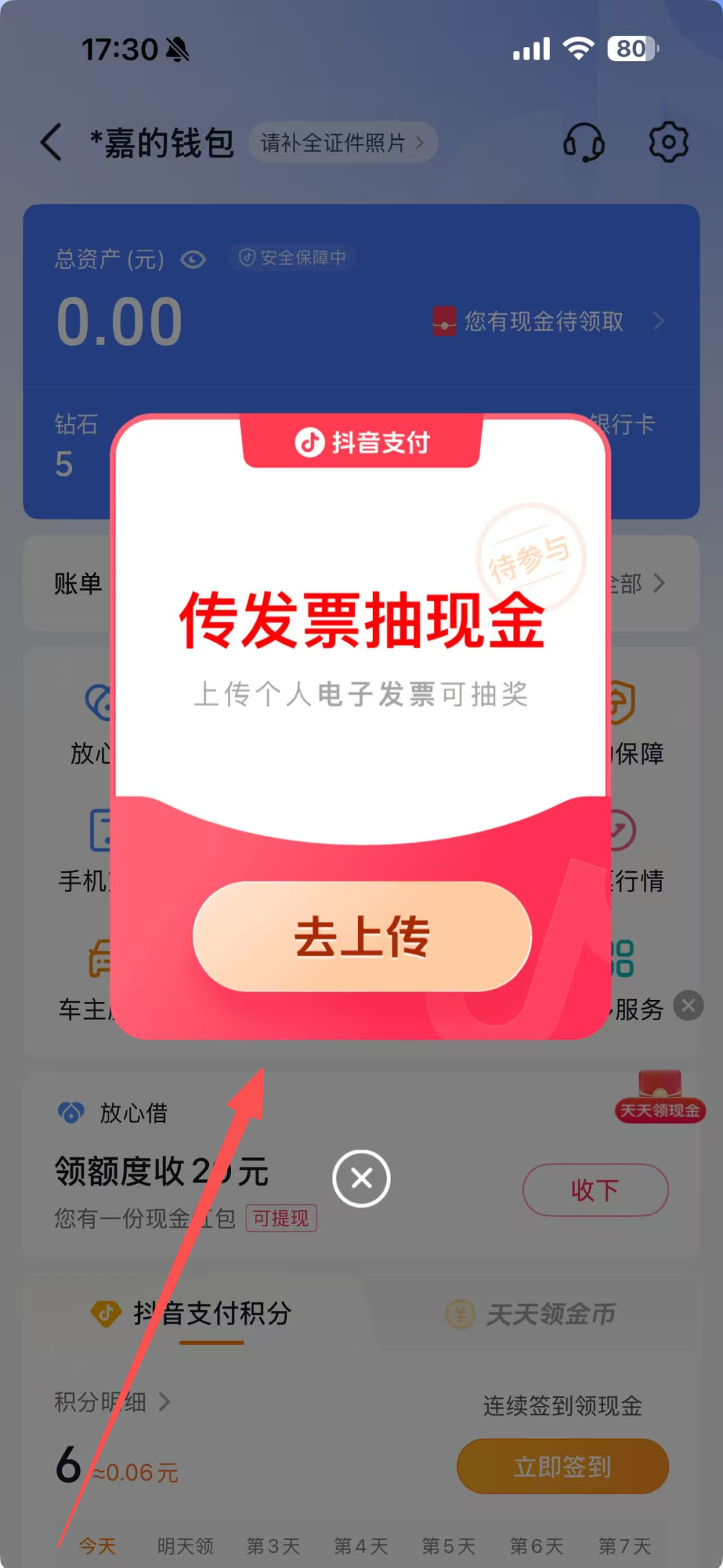Switch to 抖音支付积分 tab
The width and height of the screenshot is (723, 1568).
(193, 1313)
